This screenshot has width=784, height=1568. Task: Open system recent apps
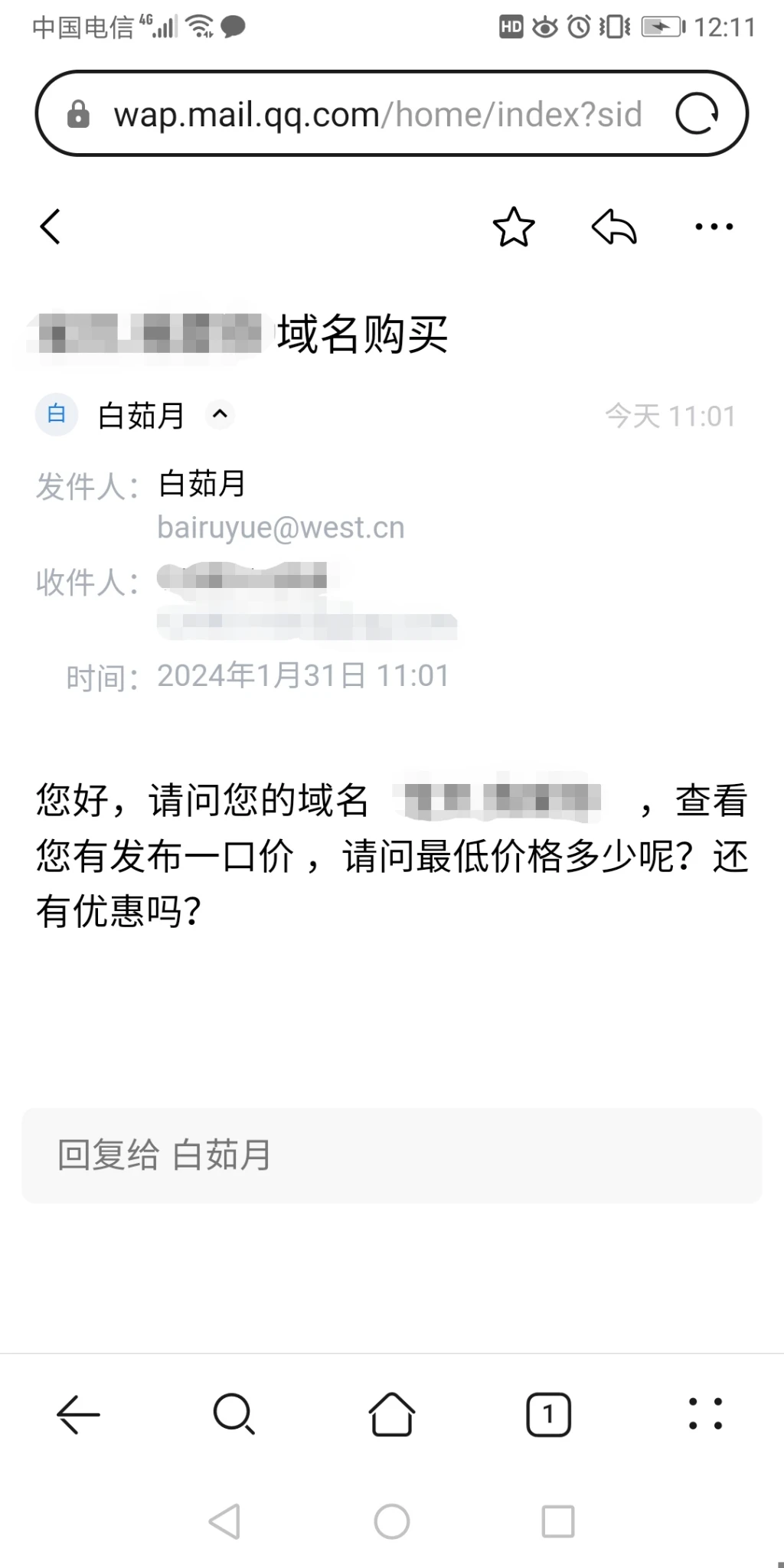click(558, 1521)
